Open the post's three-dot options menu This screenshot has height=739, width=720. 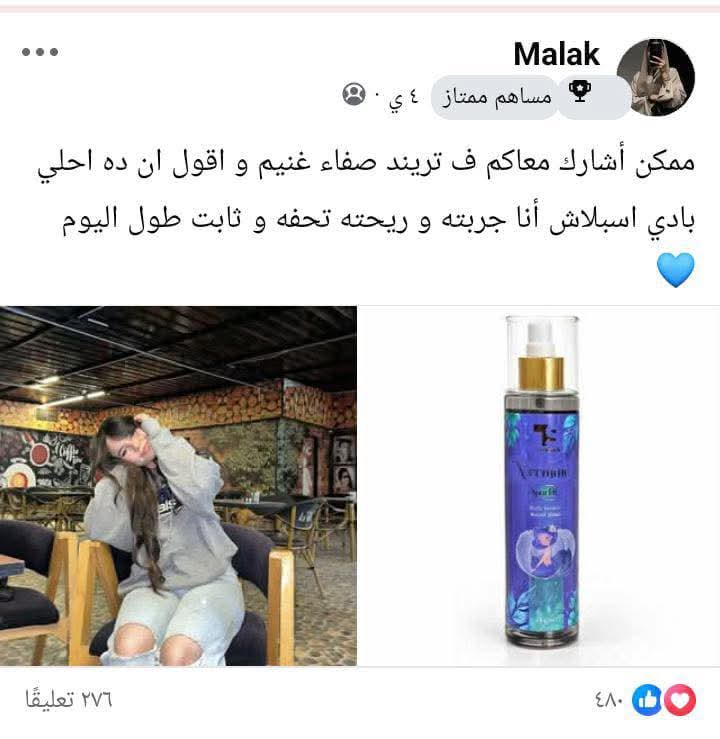pos(40,52)
